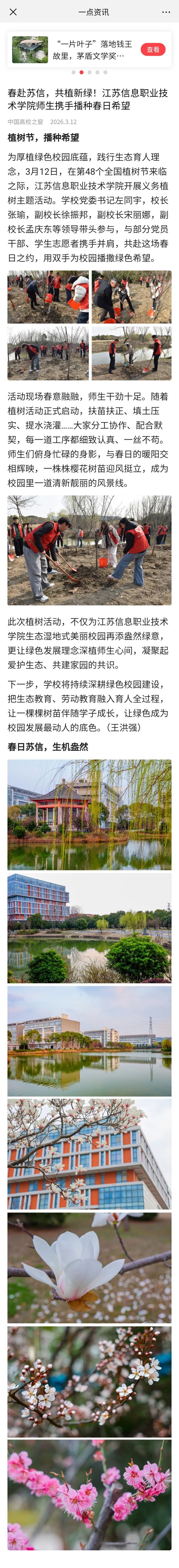This screenshot has width=179, height=1568.
Task: View the first tree-planting photo in the grid
Action: click(48, 297)
